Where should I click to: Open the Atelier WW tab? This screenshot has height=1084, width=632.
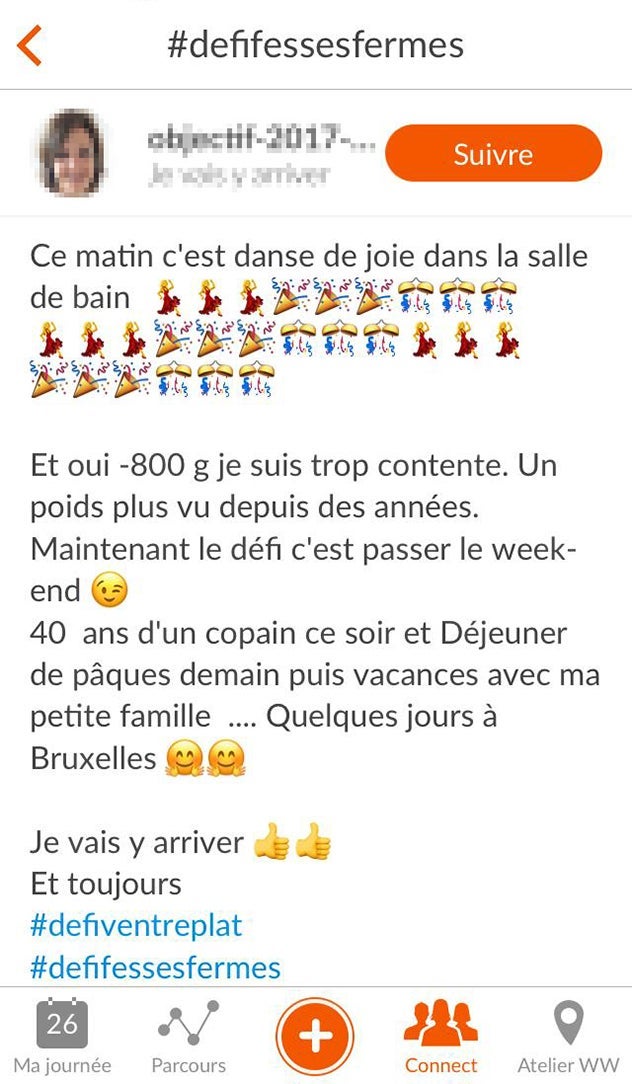568,1035
